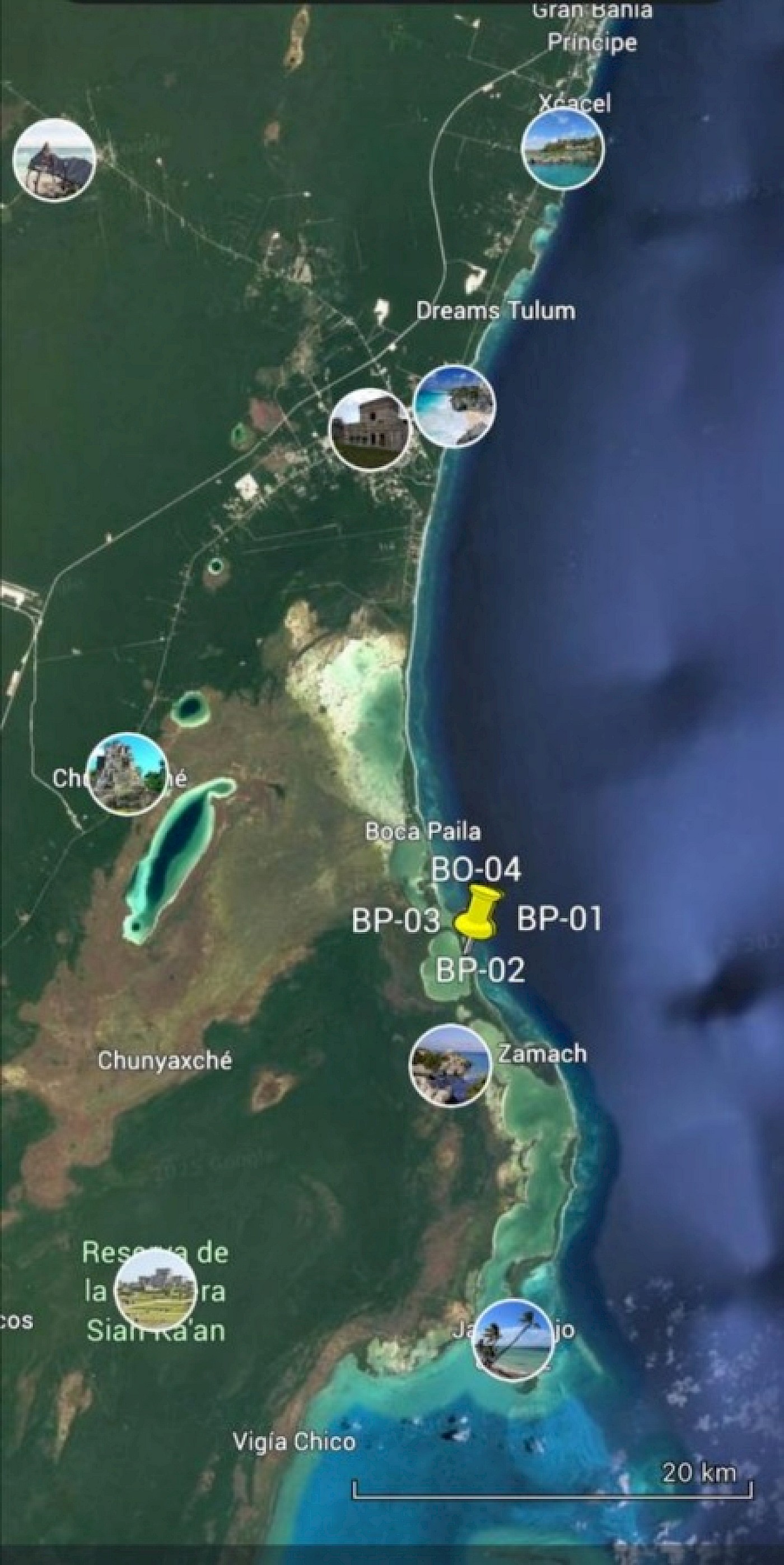Image resolution: width=784 pixels, height=1565 pixels.
Task: Select the Dreams Tulum place label
Action: point(496,310)
